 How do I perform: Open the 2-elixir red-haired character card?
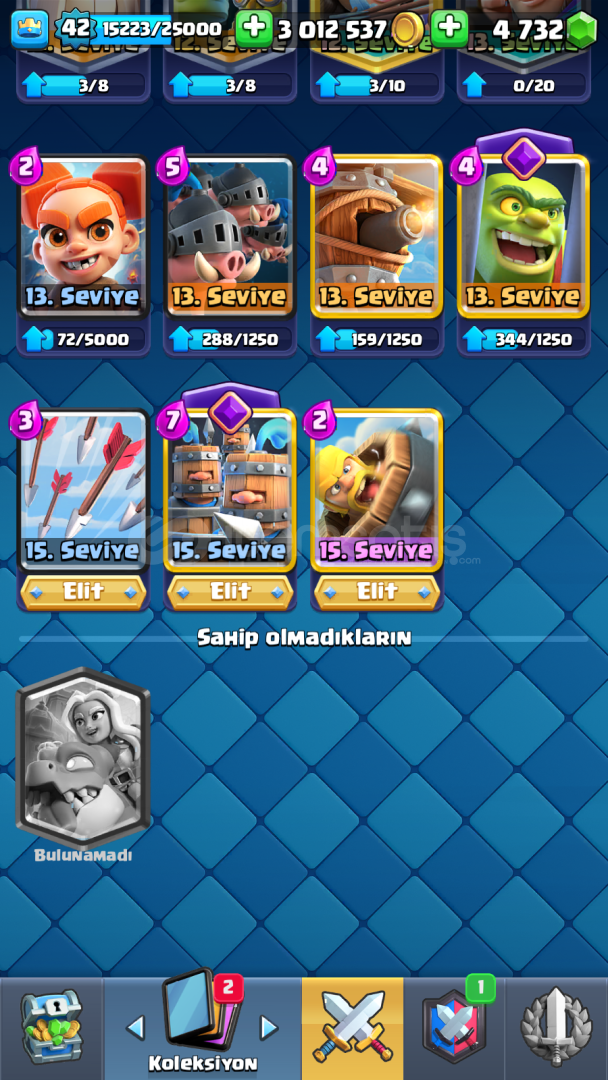[83, 236]
